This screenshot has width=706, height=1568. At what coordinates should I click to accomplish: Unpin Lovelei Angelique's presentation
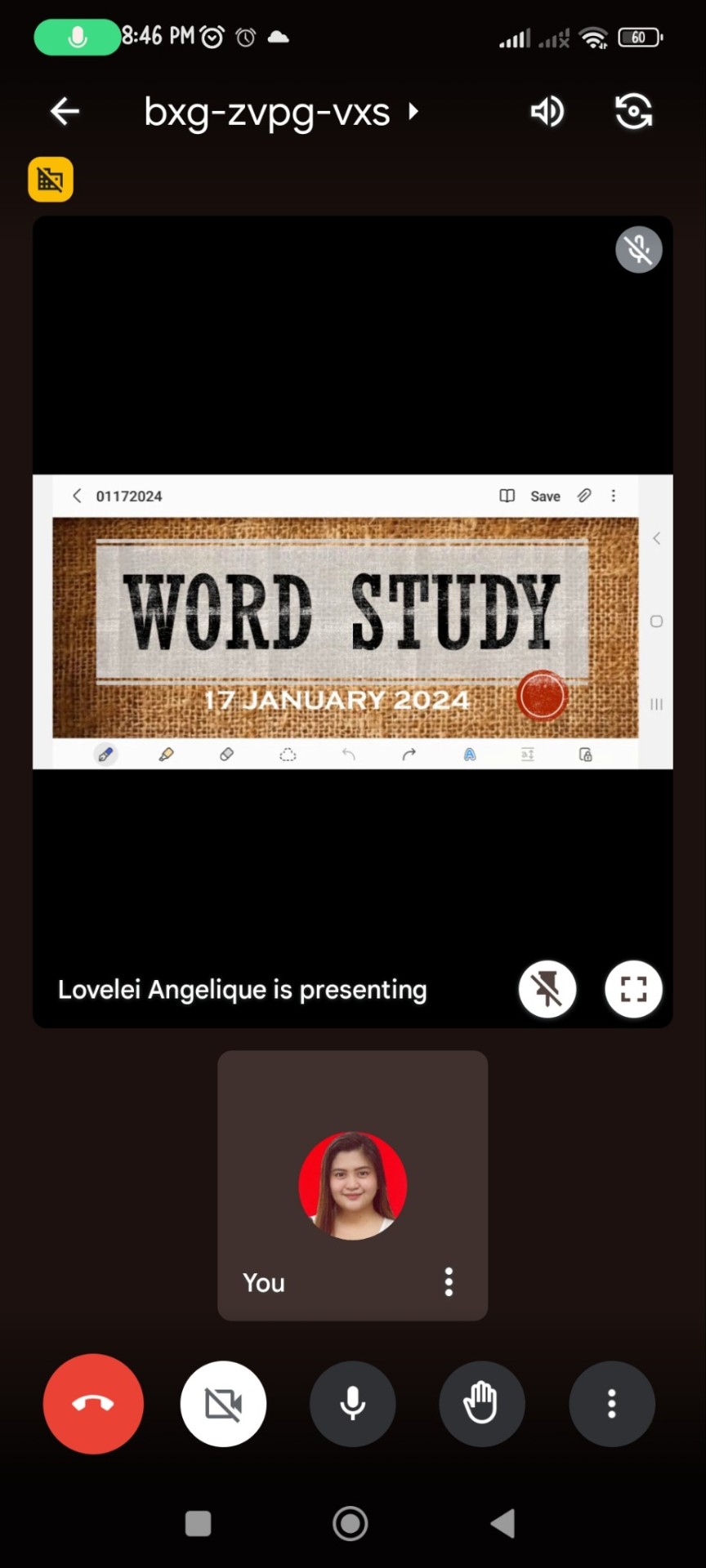click(547, 989)
